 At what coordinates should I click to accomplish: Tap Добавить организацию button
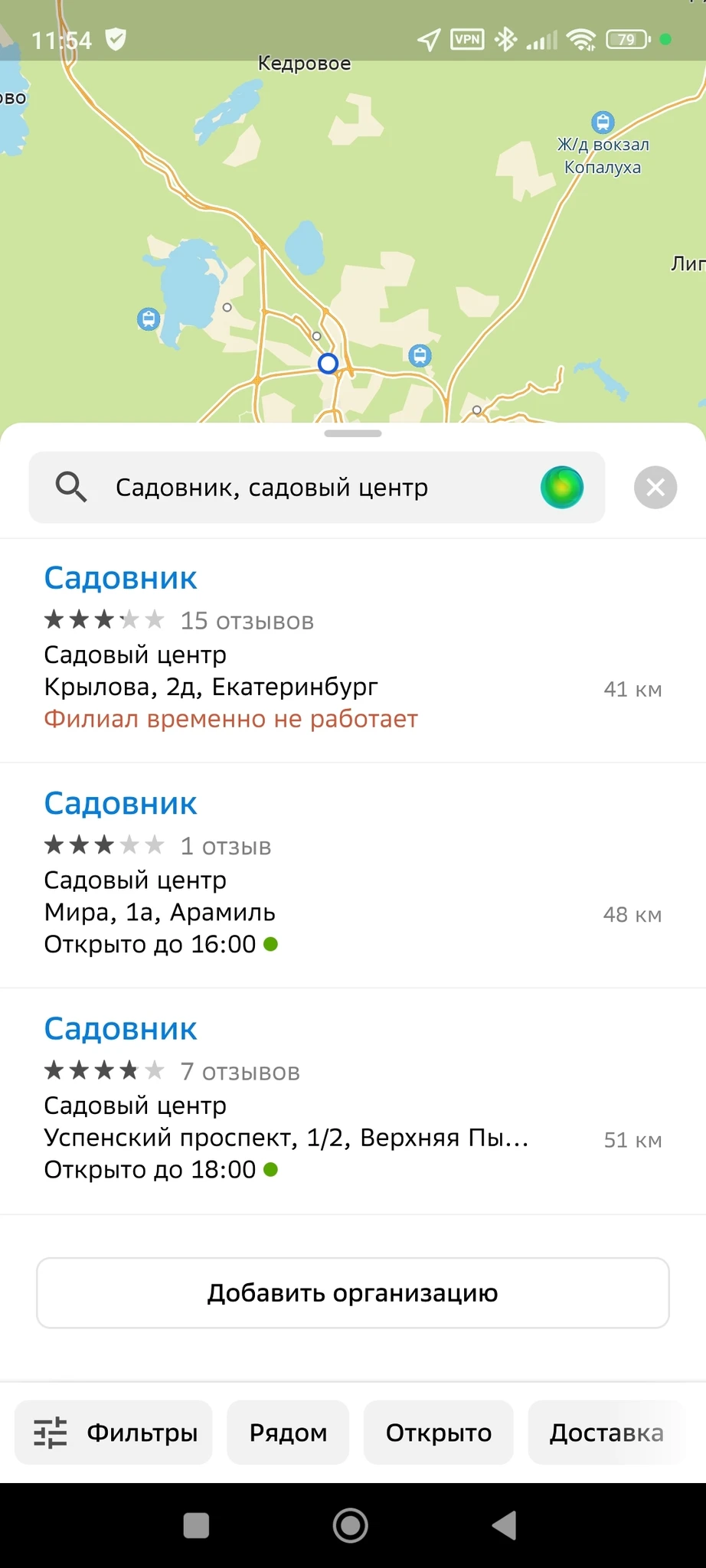(353, 1293)
